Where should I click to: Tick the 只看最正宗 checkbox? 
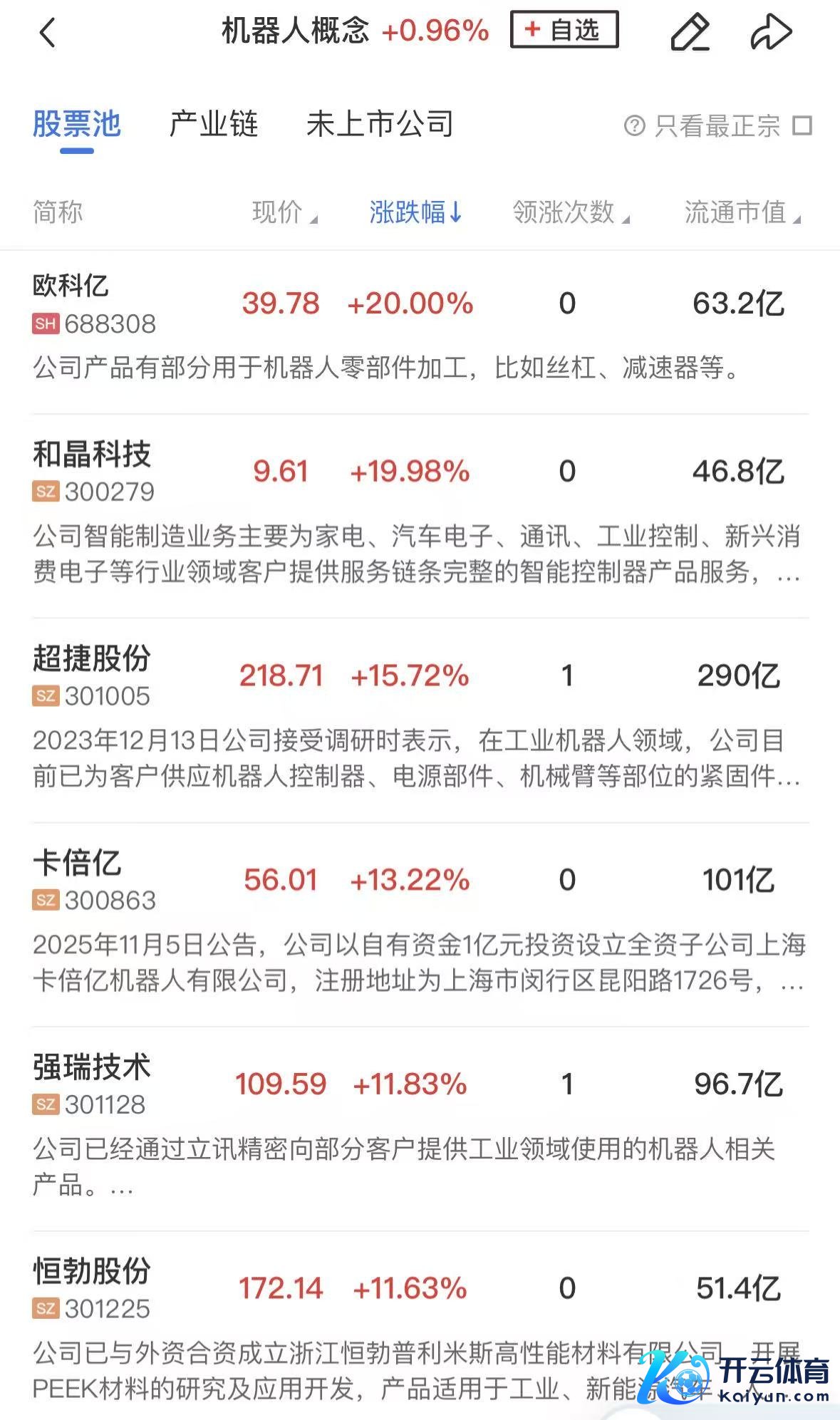[802, 126]
